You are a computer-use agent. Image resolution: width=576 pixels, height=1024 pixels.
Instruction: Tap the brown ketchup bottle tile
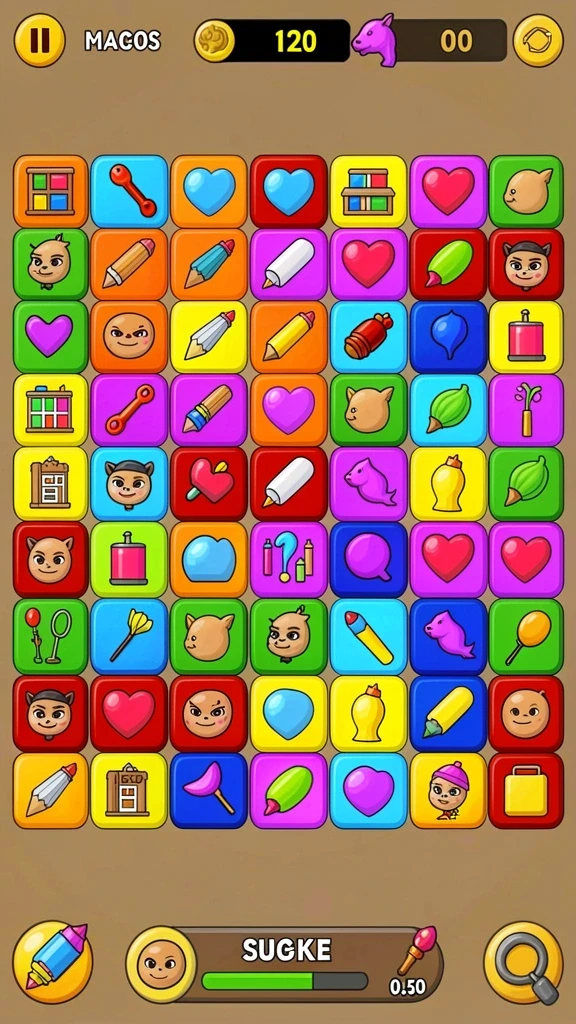[x=368, y=337]
